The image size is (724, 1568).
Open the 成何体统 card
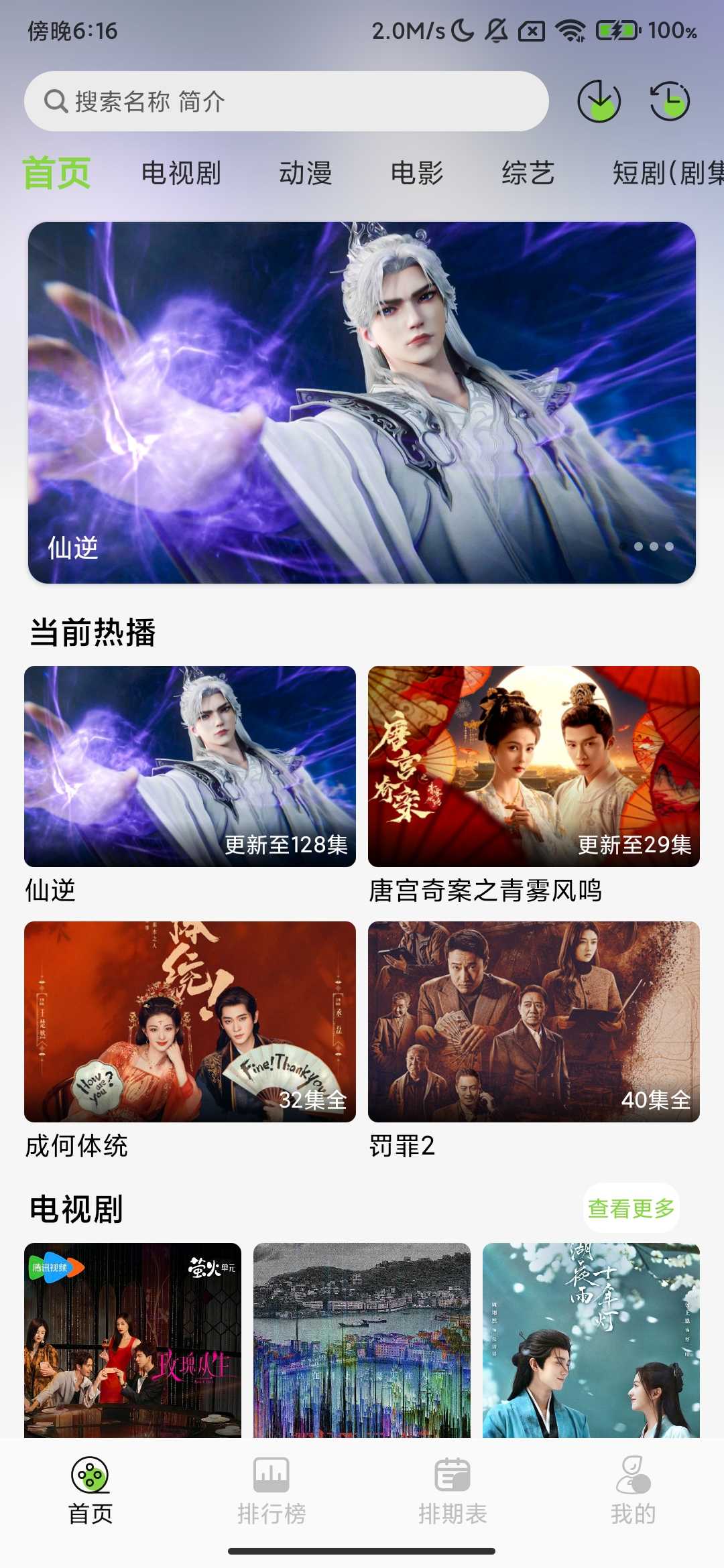[x=190, y=1021]
